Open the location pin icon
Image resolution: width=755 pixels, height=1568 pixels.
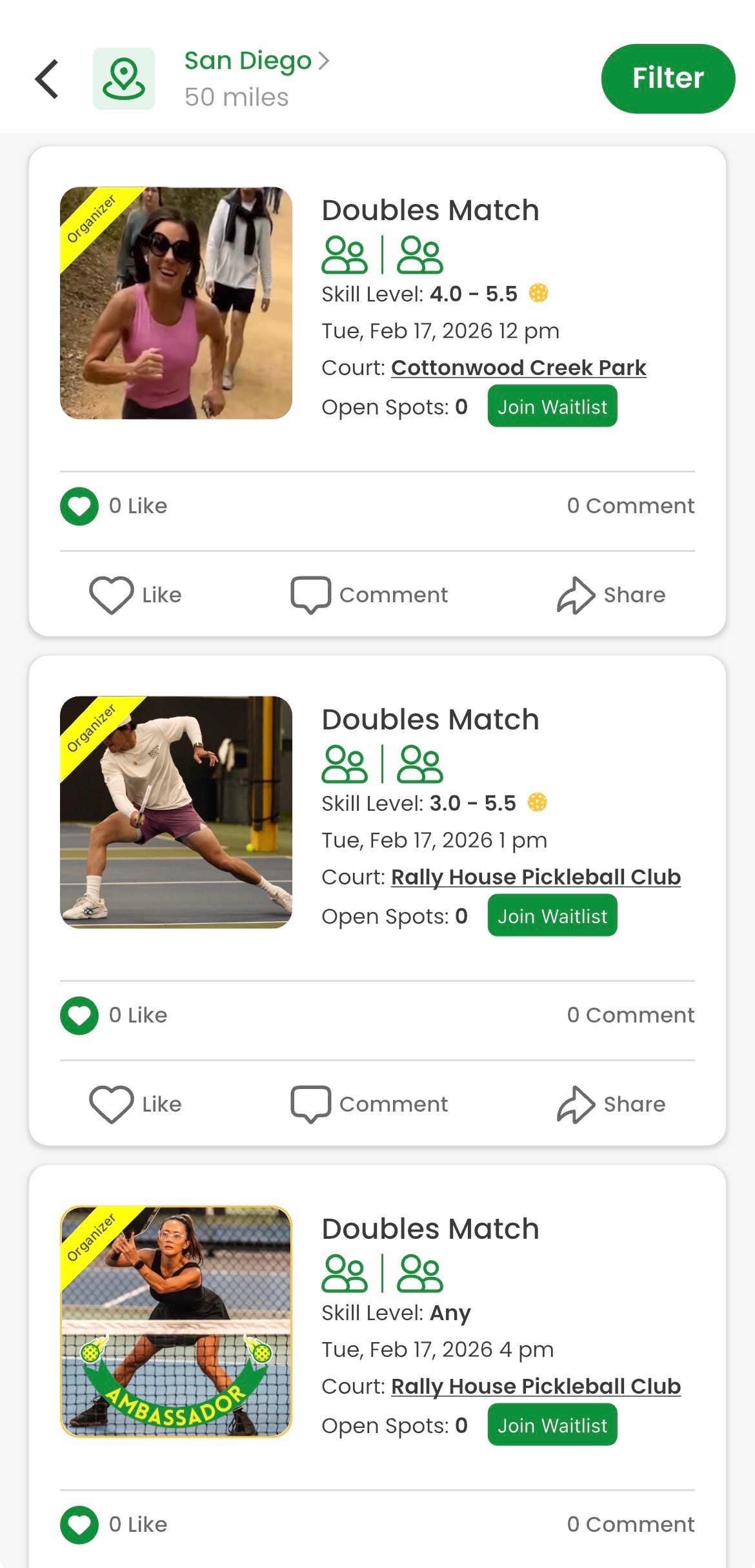click(x=123, y=79)
